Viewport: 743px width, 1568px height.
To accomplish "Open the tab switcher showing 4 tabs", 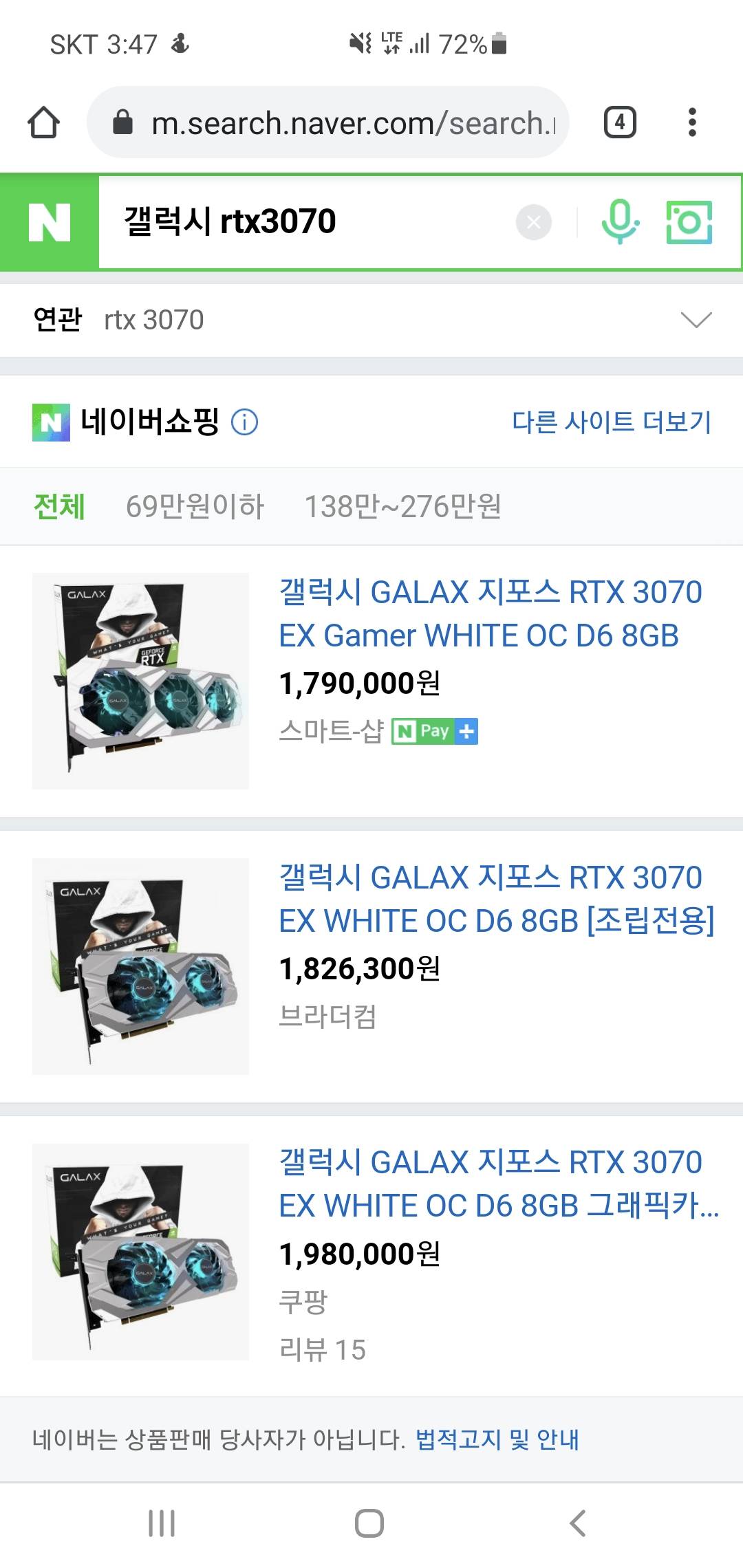I will coord(619,123).
